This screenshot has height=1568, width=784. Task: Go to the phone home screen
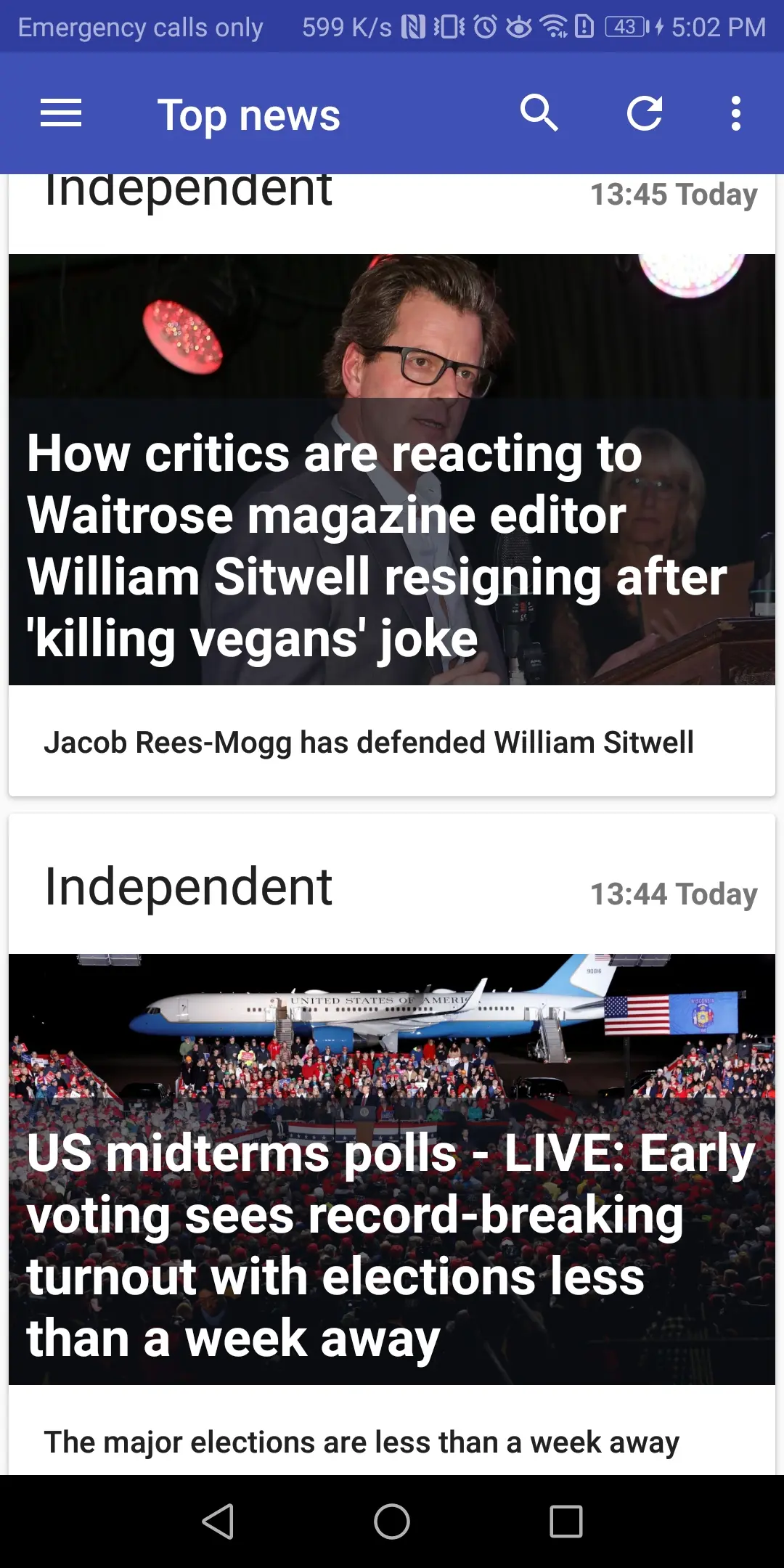[x=392, y=1522]
